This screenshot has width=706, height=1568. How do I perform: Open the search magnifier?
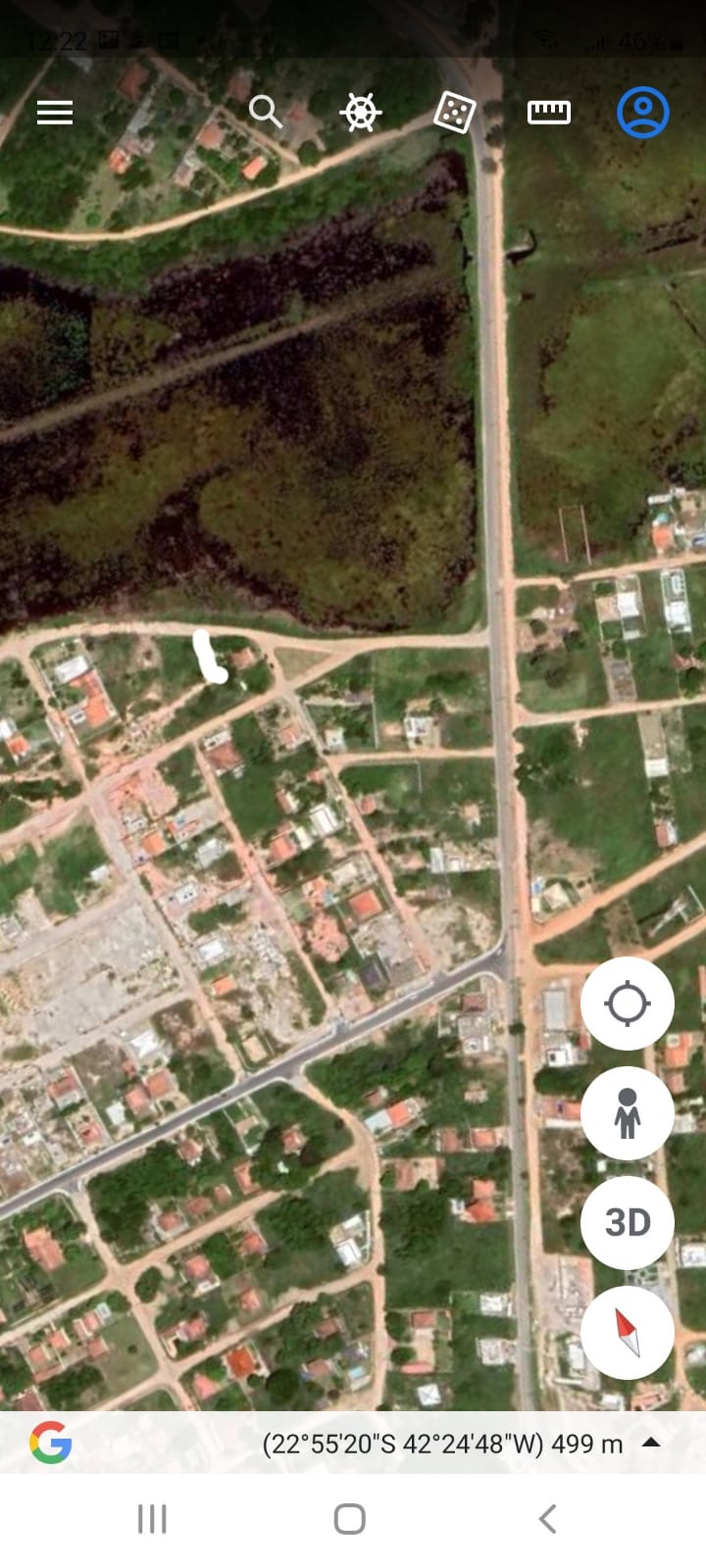265,112
